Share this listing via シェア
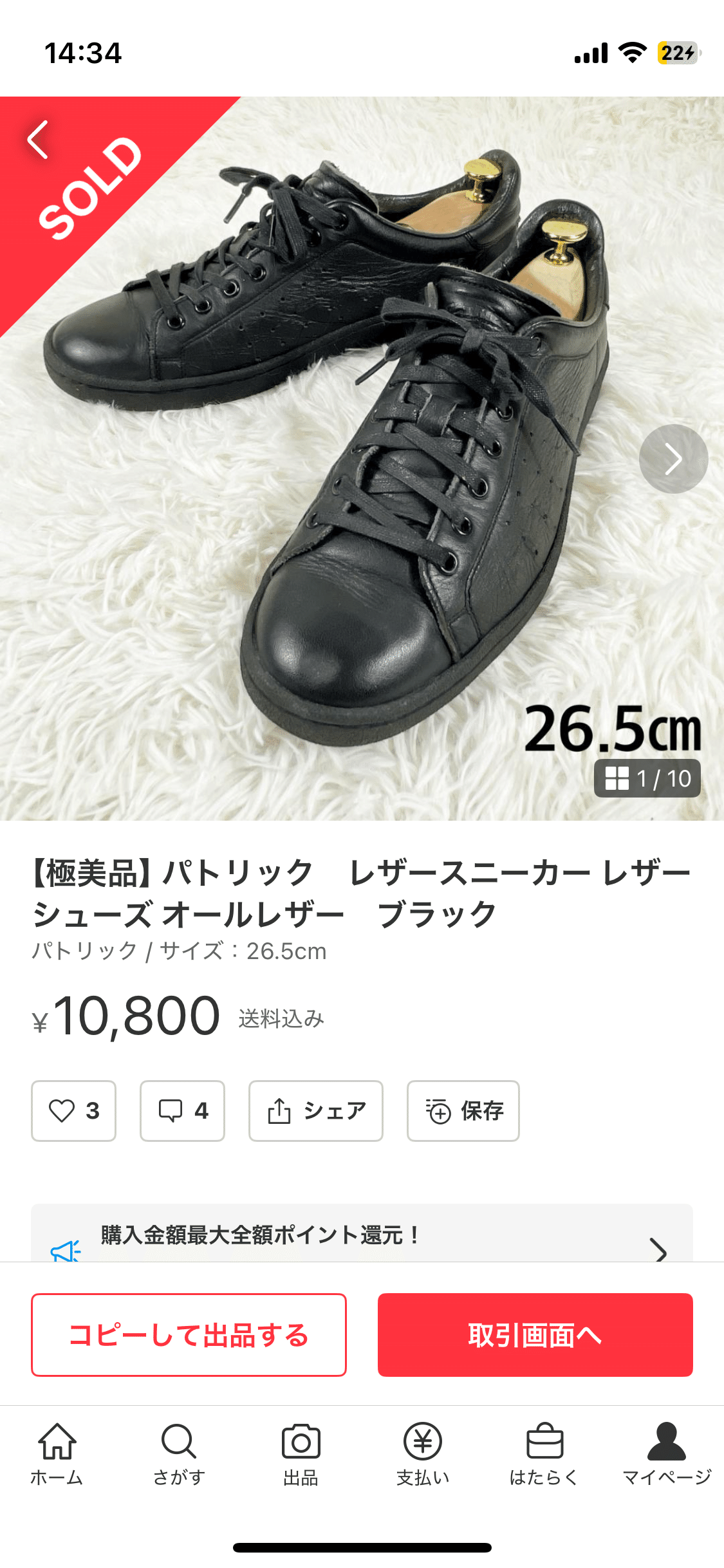The width and height of the screenshot is (724, 1568). tap(315, 1111)
